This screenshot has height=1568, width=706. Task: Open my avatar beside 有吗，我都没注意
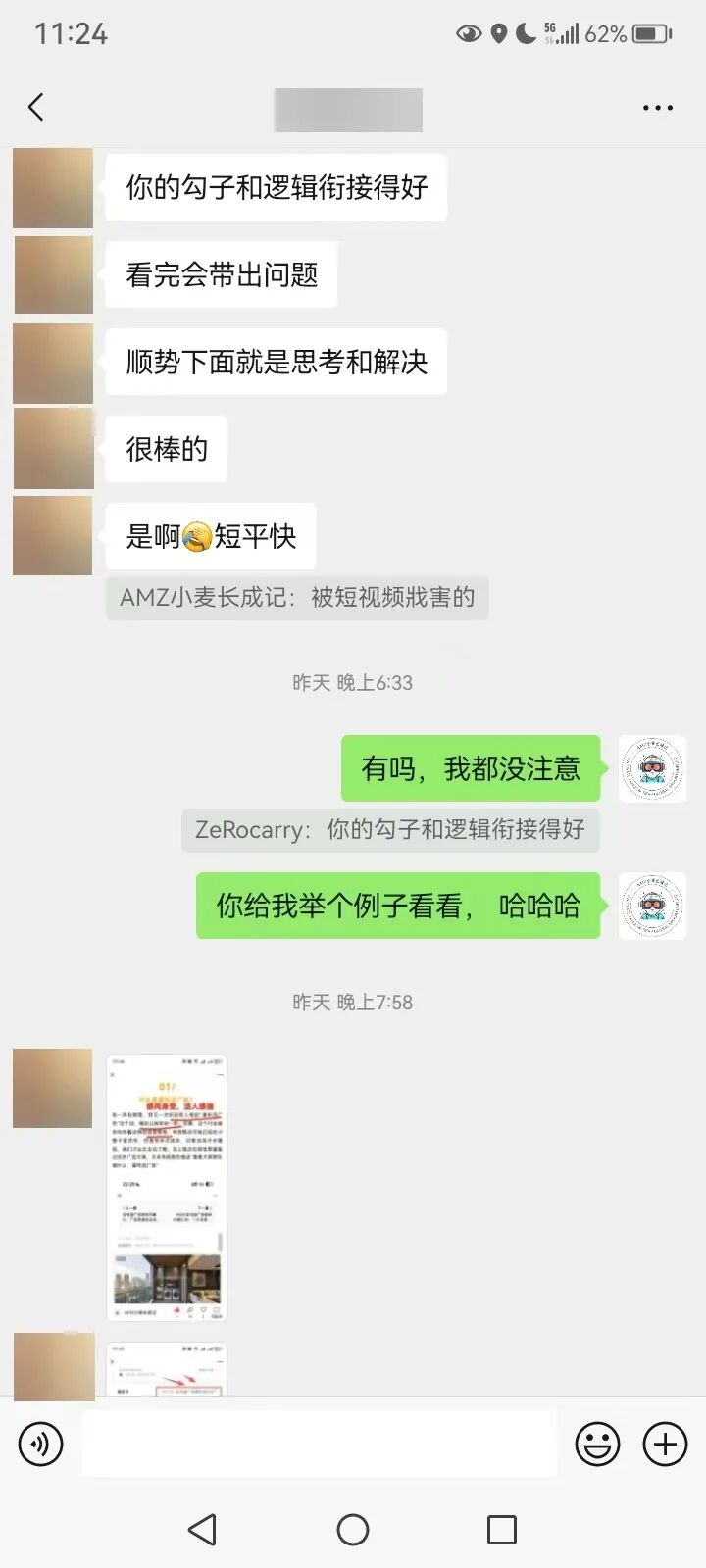pos(653,768)
